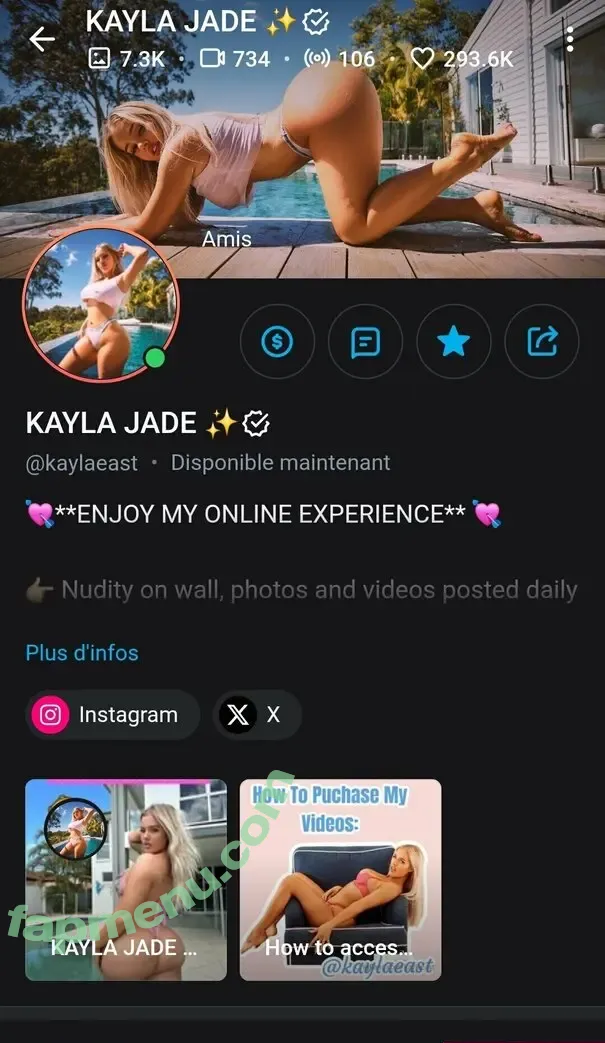Open the message chat icon

(x=365, y=342)
